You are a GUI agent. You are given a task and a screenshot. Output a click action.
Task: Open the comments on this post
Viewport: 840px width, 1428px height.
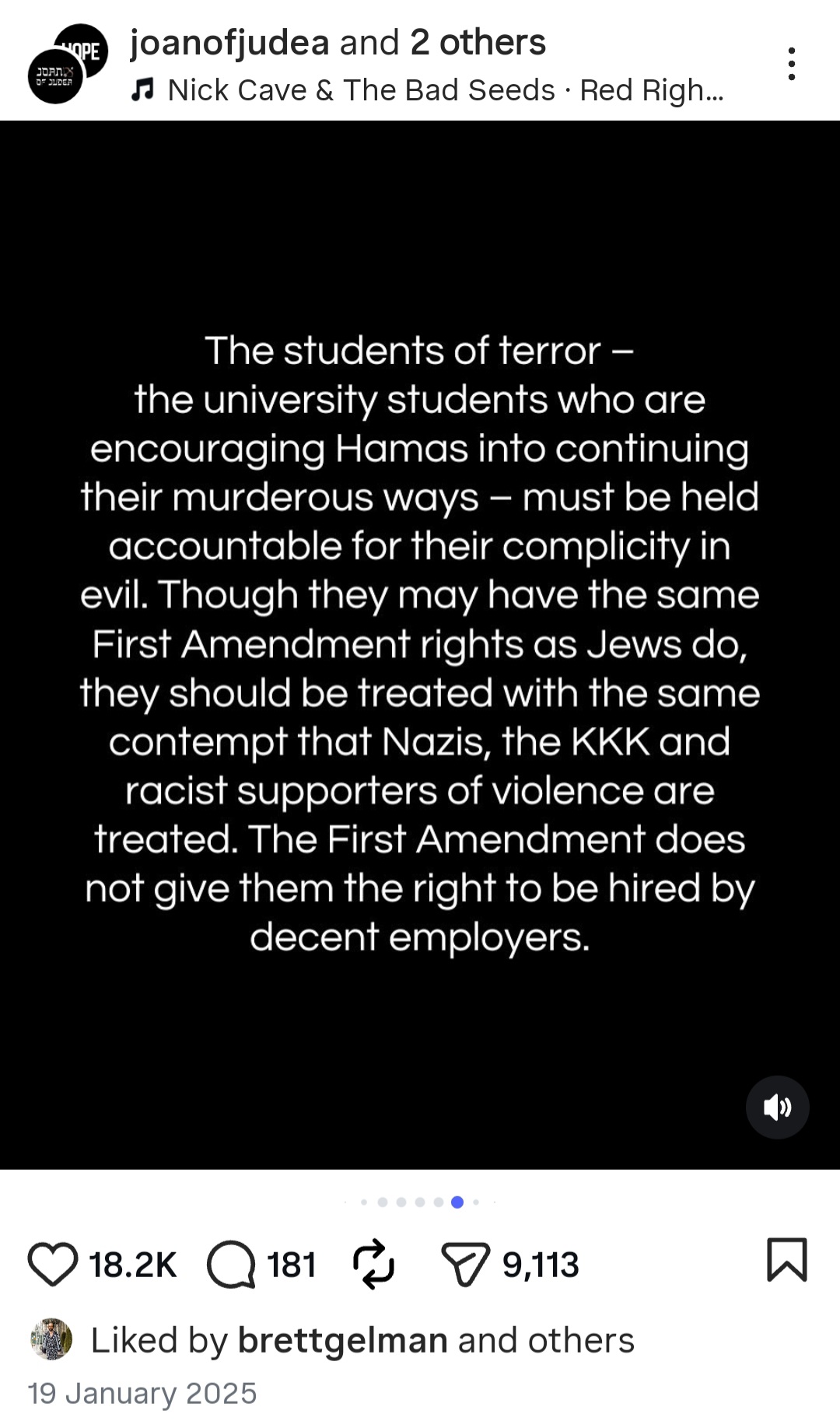click(x=231, y=1265)
